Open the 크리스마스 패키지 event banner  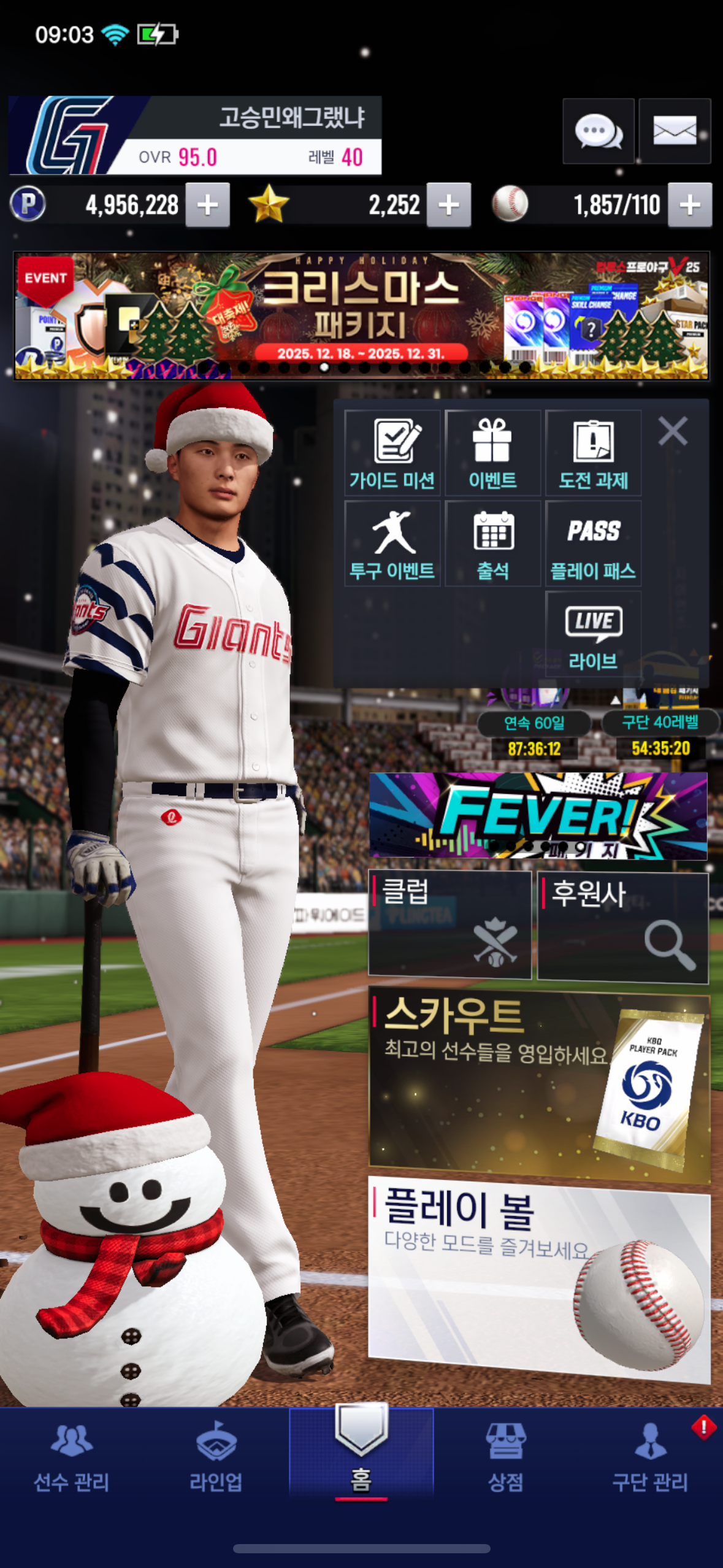[361, 315]
